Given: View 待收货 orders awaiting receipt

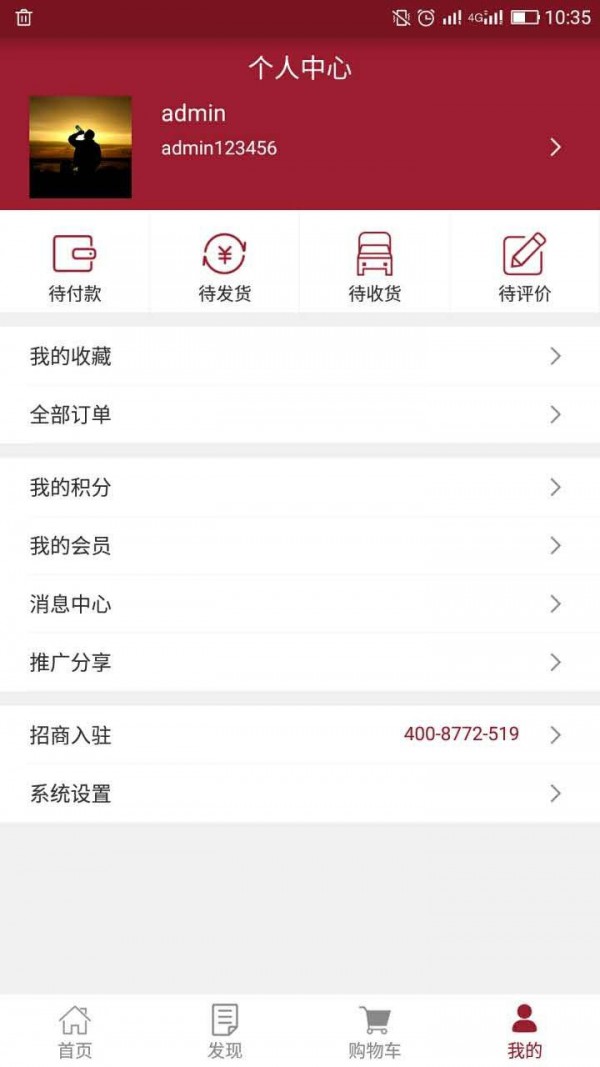Looking at the screenshot, I should (374, 266).
